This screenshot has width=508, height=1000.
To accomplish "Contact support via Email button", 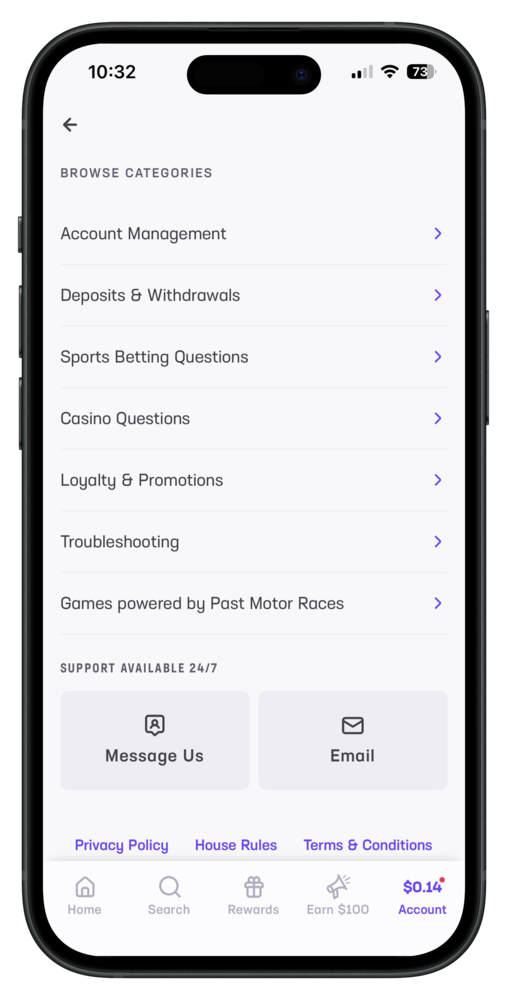I will tap(353, 740).
